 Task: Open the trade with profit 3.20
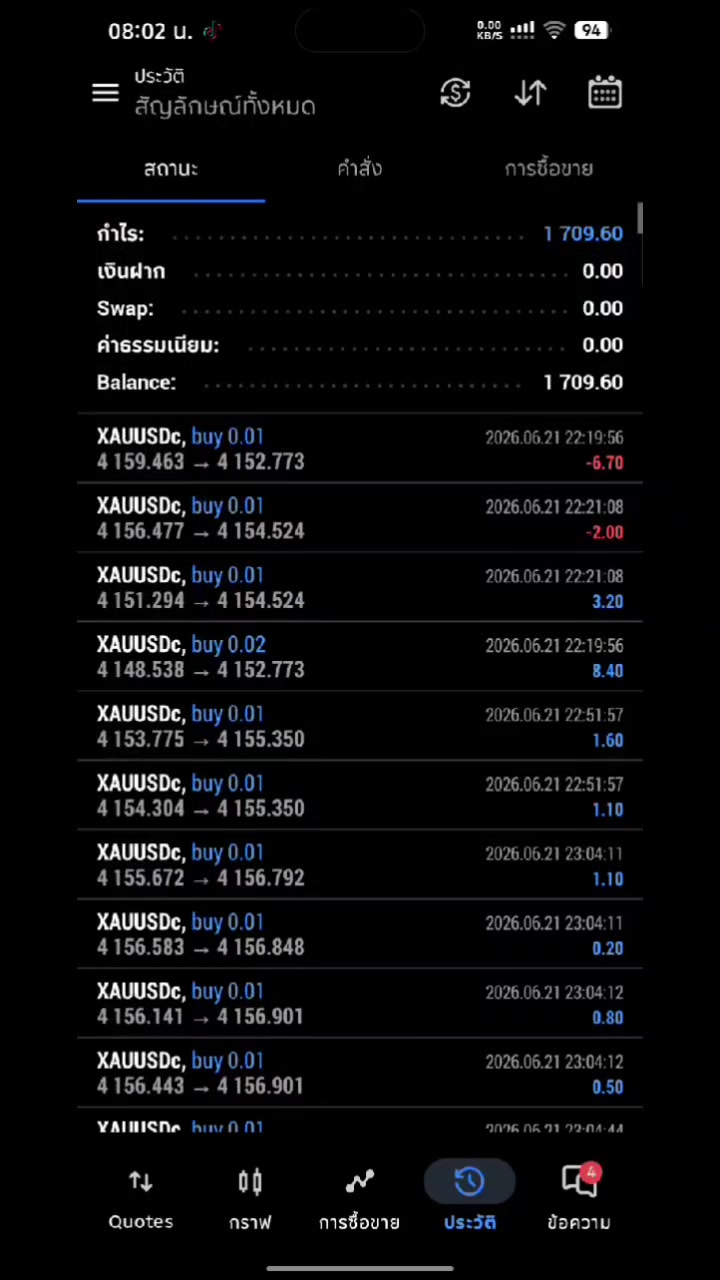360,587
